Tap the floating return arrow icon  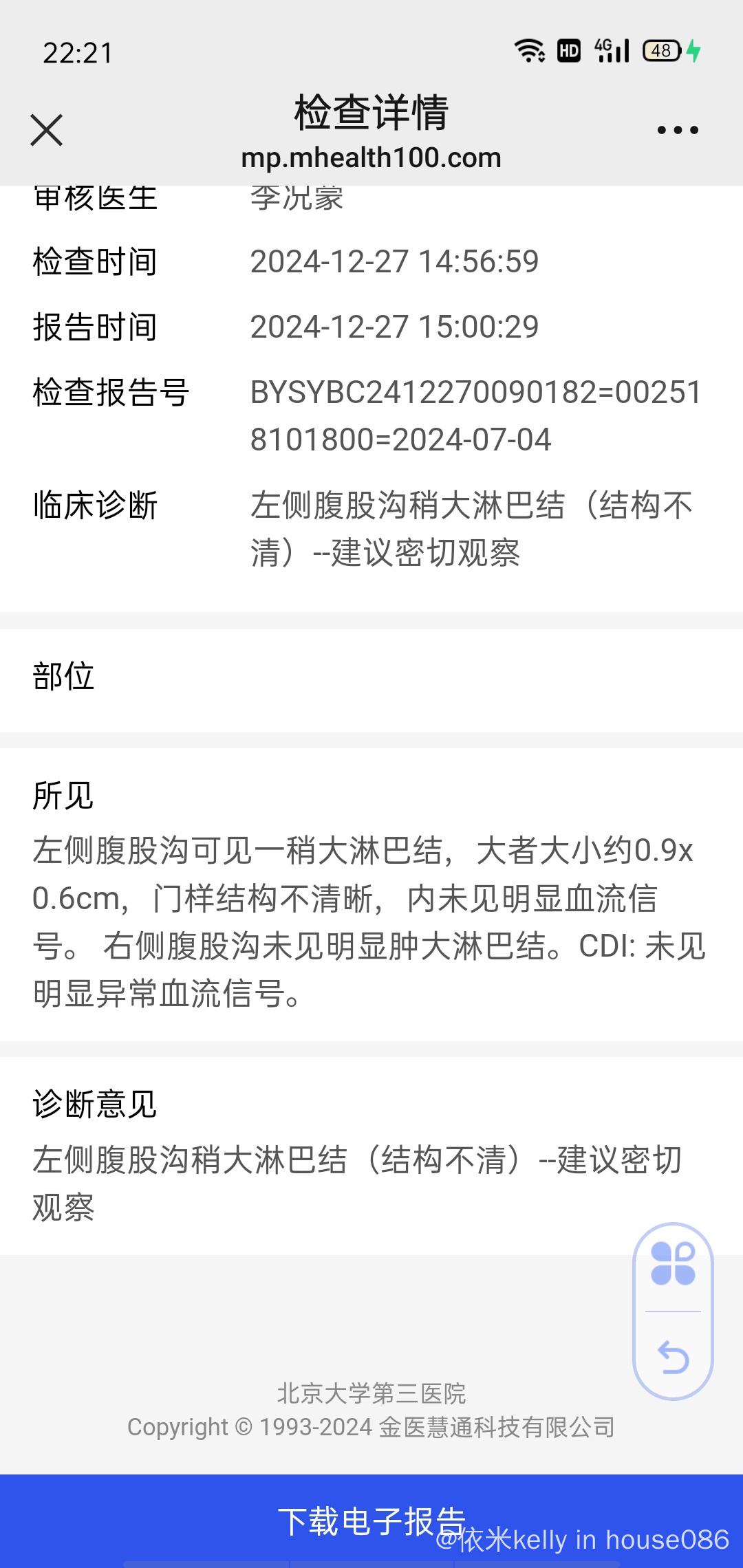tap(673, 1358)
